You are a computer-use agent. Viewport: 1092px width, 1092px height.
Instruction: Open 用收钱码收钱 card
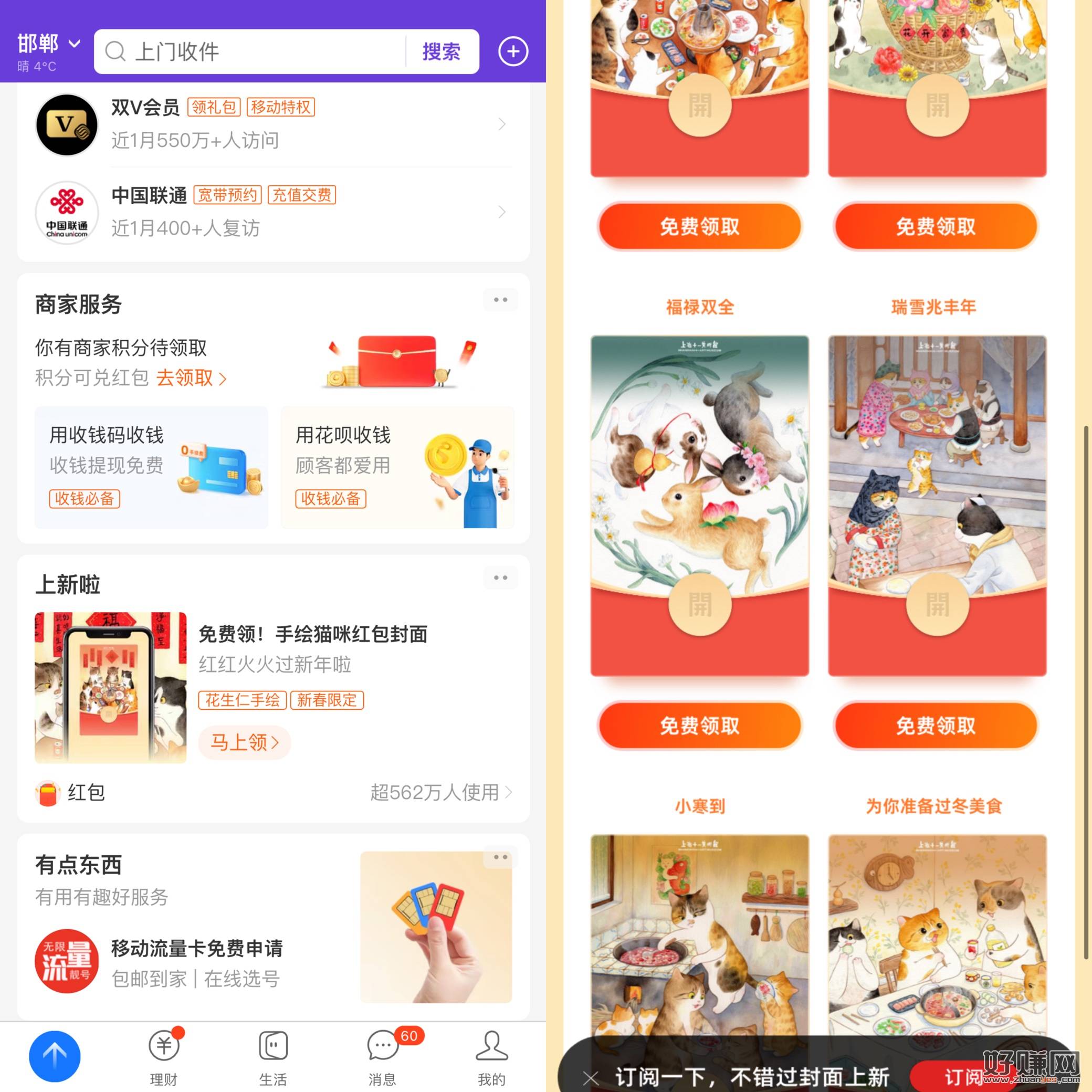(x=152, y=467)
